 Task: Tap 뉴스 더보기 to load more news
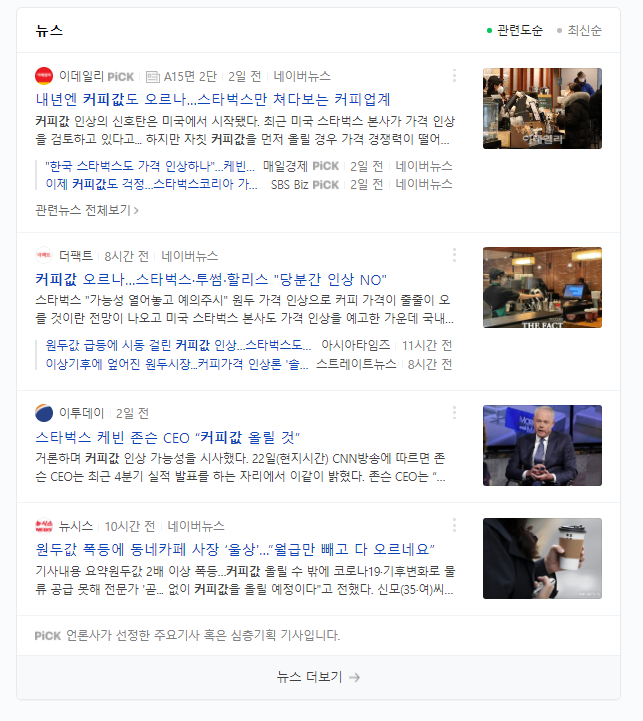318,677
